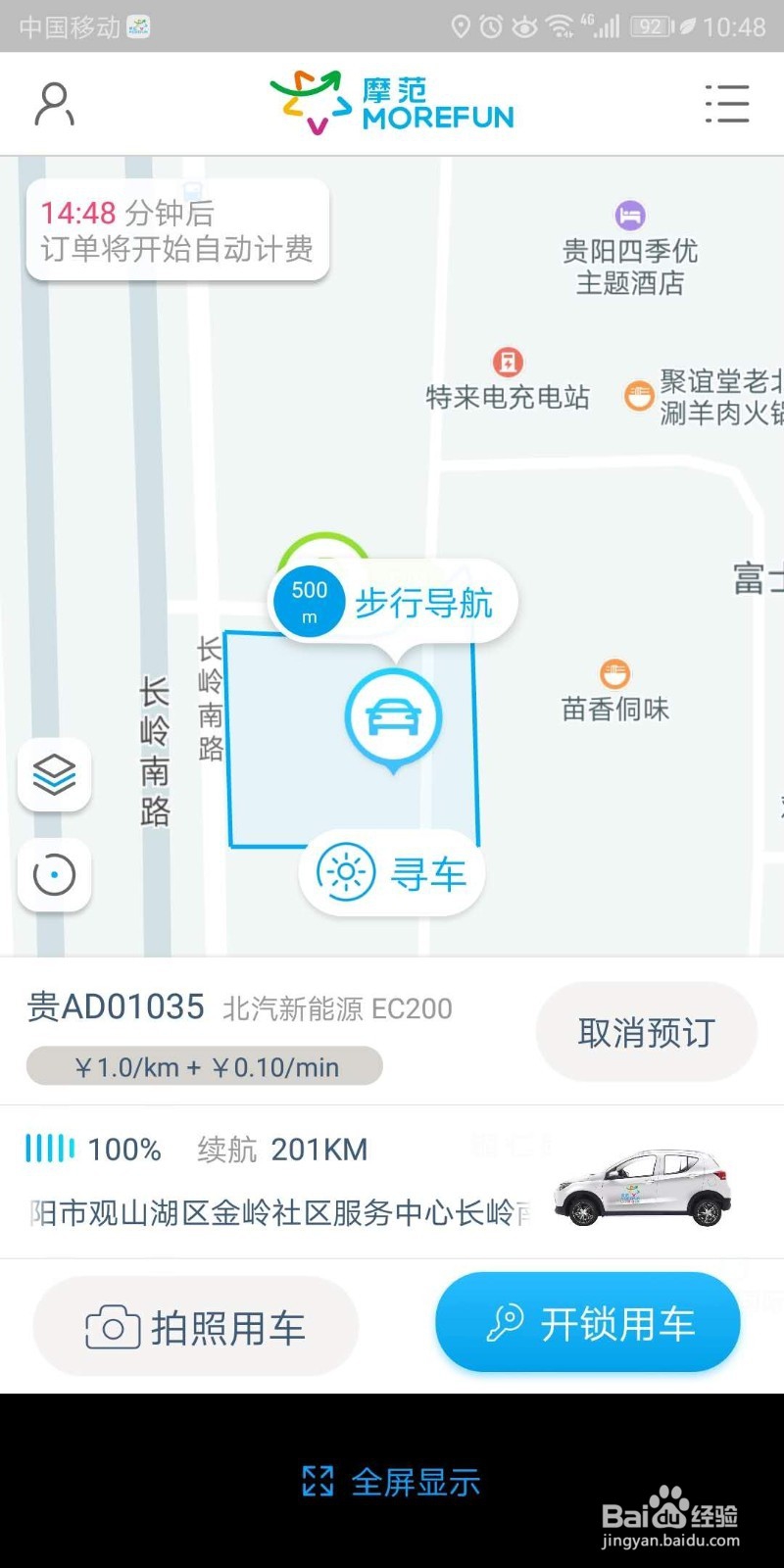Activate the 寻车 flash-to-find-car icon

point(345,871)
